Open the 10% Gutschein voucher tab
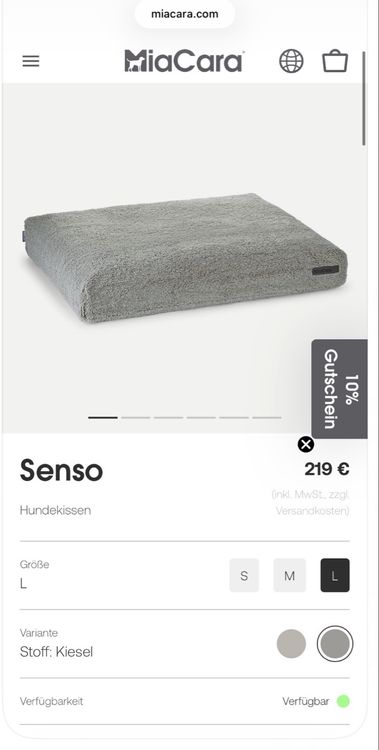This screenshot has height=750, width=379. tap(339, 389)
